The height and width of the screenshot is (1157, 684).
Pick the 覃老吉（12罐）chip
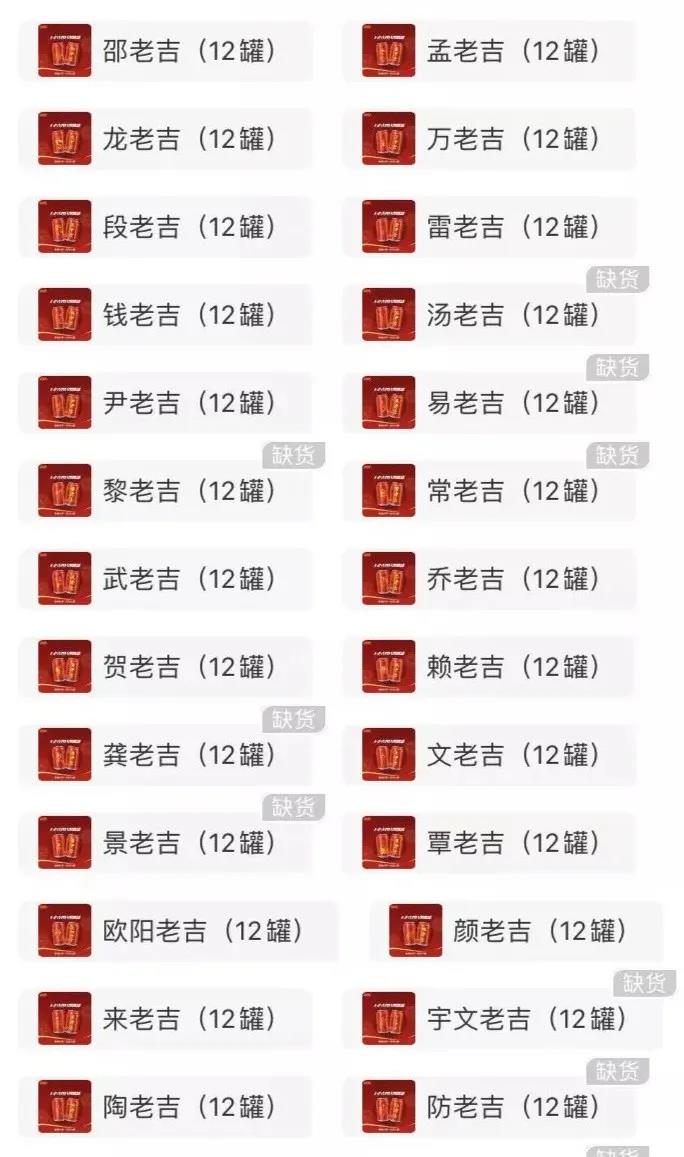(489, 843)
